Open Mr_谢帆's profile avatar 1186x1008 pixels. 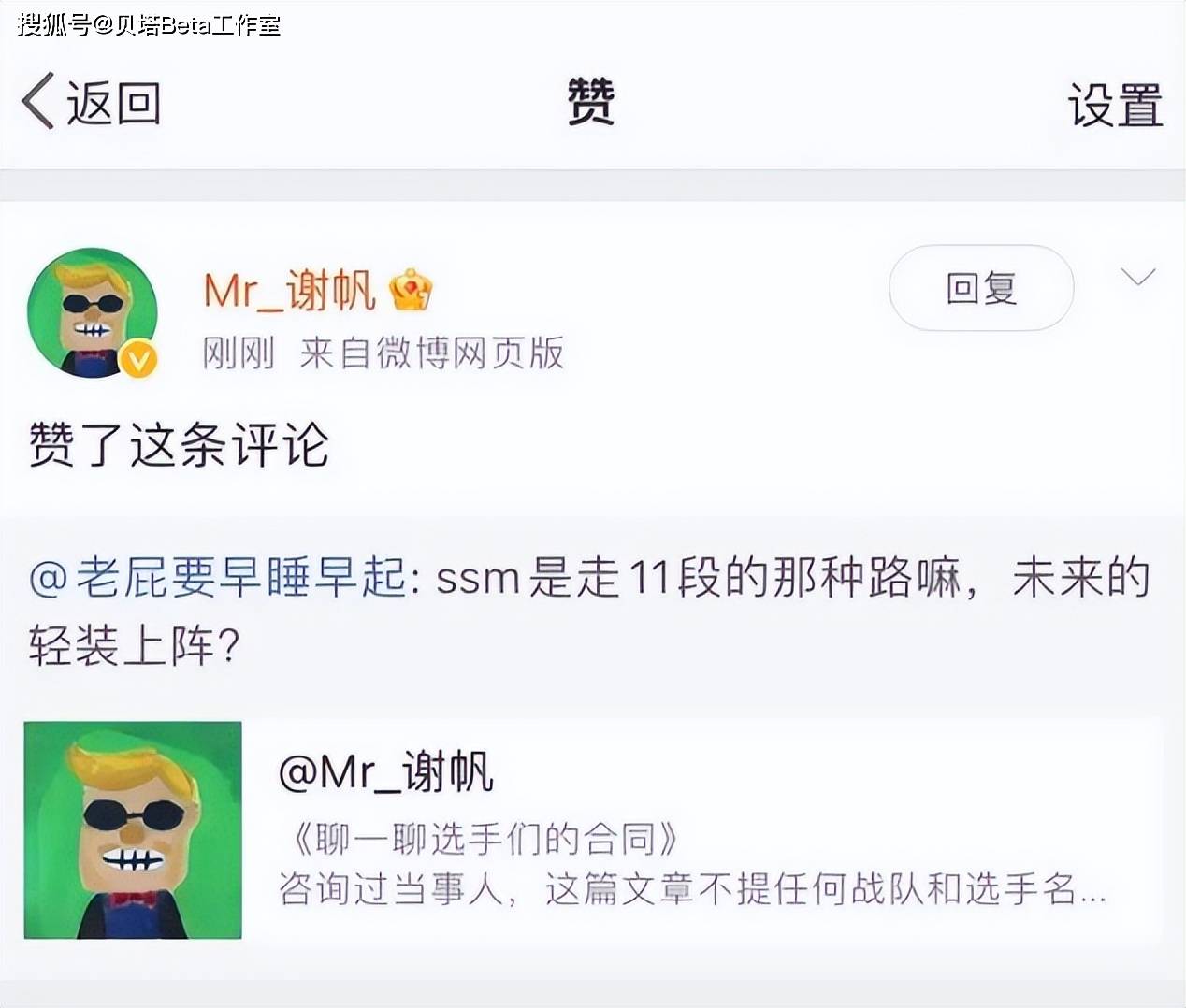coord(93,311)
